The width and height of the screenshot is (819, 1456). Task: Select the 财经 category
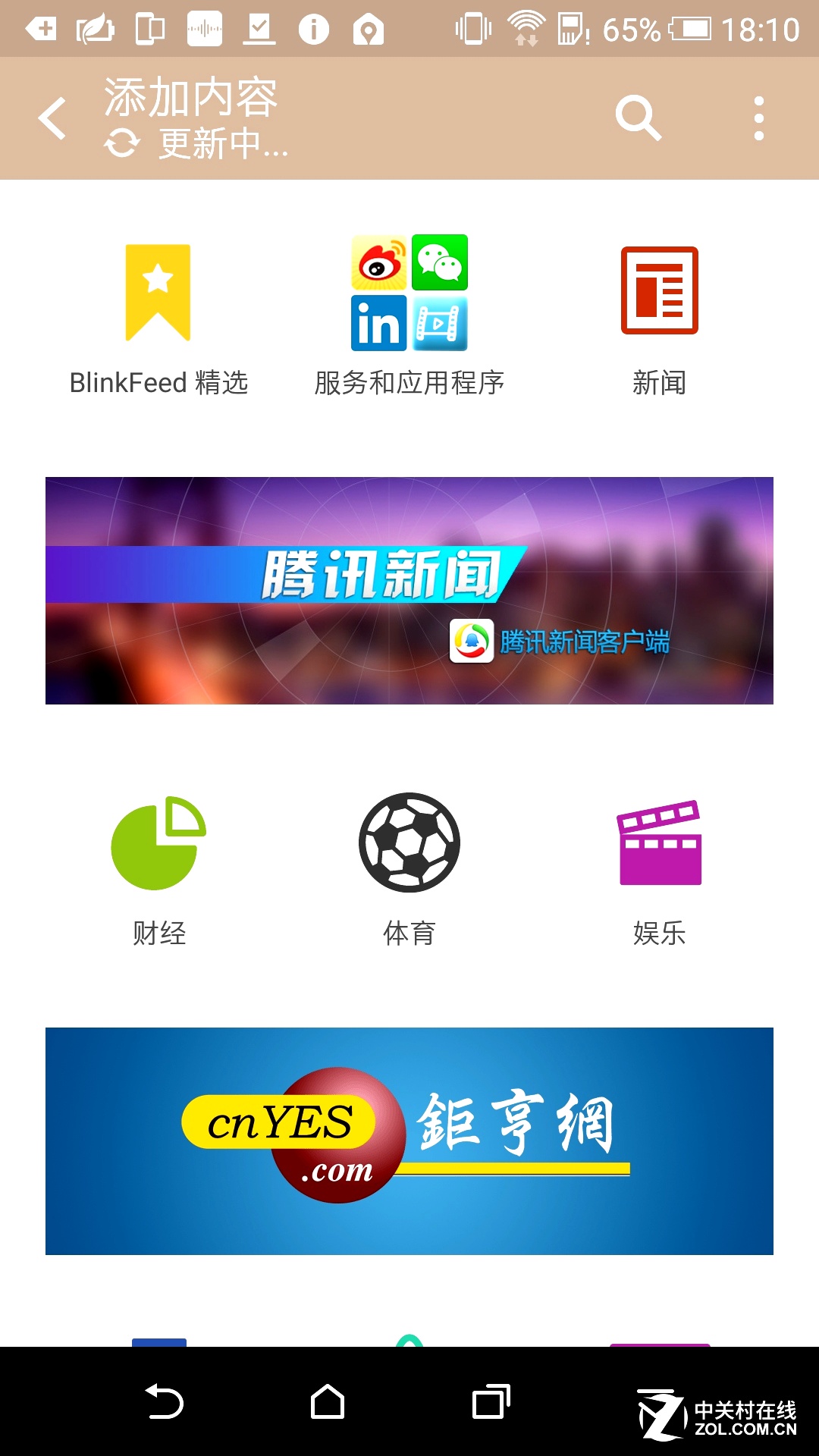(x=158, y=868)
